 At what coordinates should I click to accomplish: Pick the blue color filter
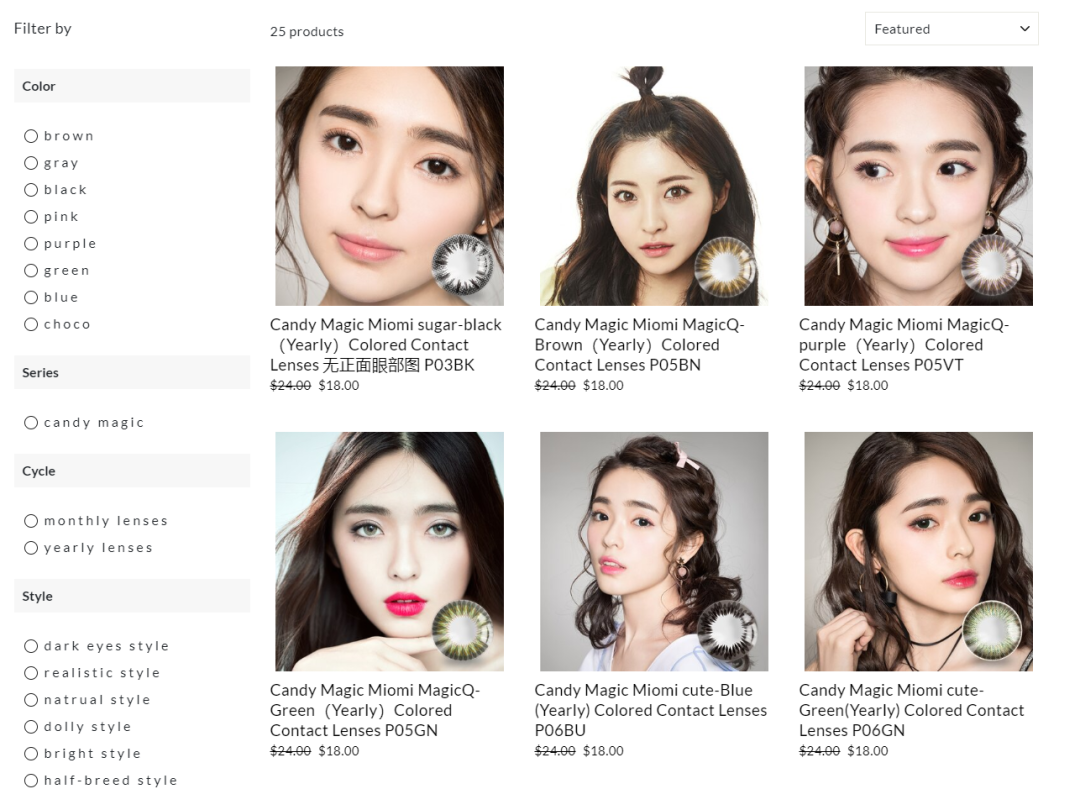(x=31, y=298)
